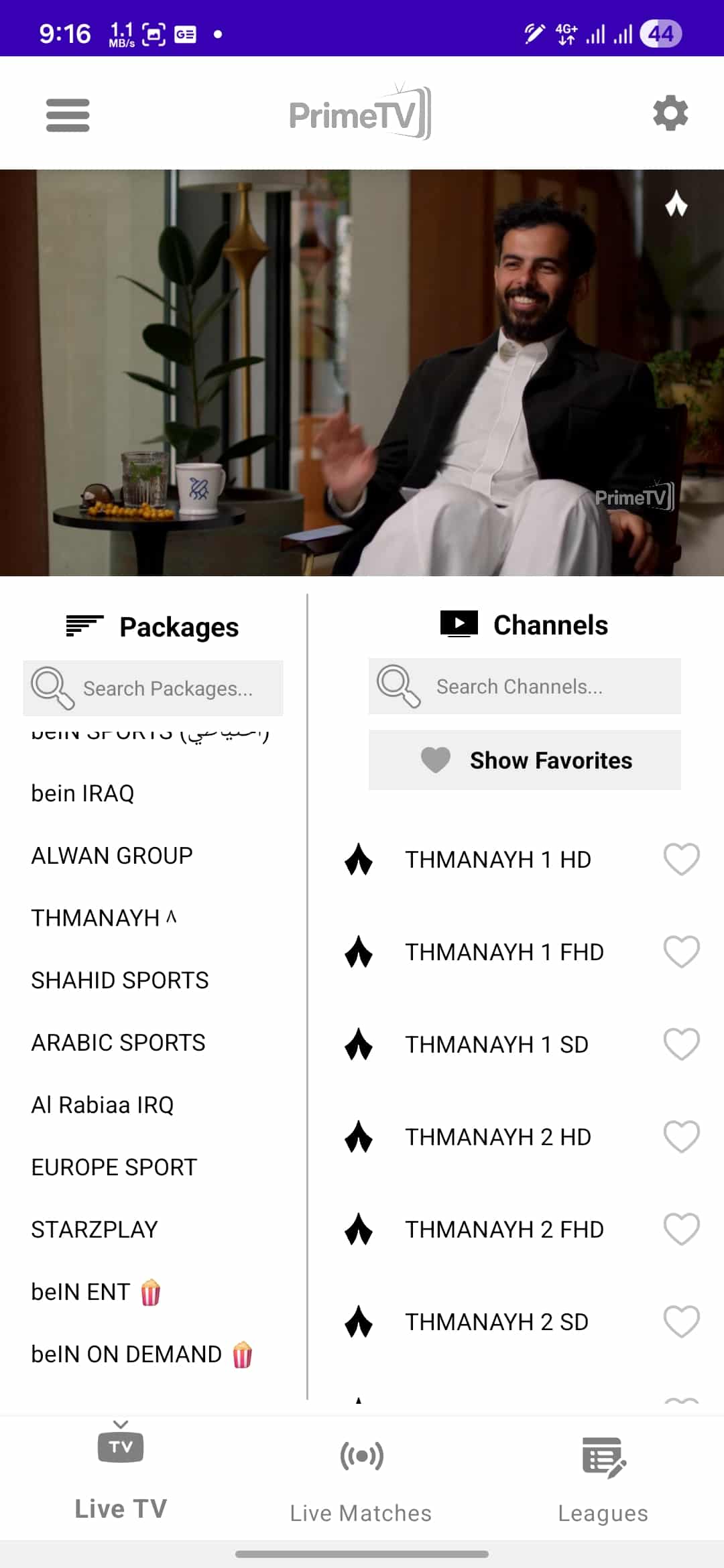
Task: Toggle the heart on THMANAYH 2 FHD
Action: pyautogui.click(x=681, y=1230)
